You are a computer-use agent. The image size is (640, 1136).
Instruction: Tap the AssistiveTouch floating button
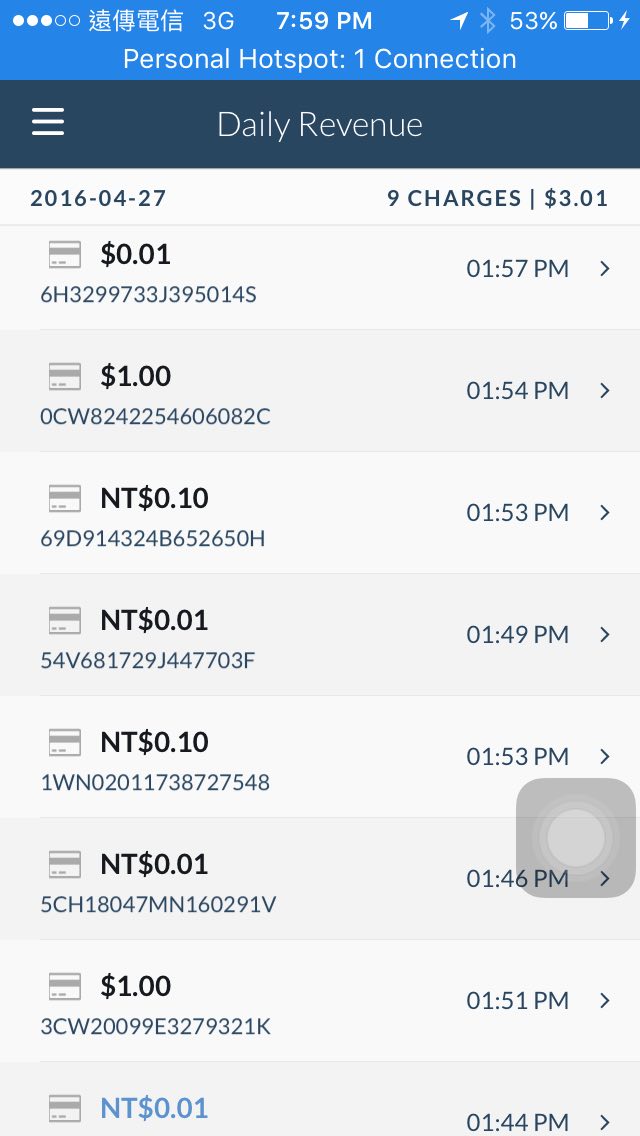click(576, 838)
